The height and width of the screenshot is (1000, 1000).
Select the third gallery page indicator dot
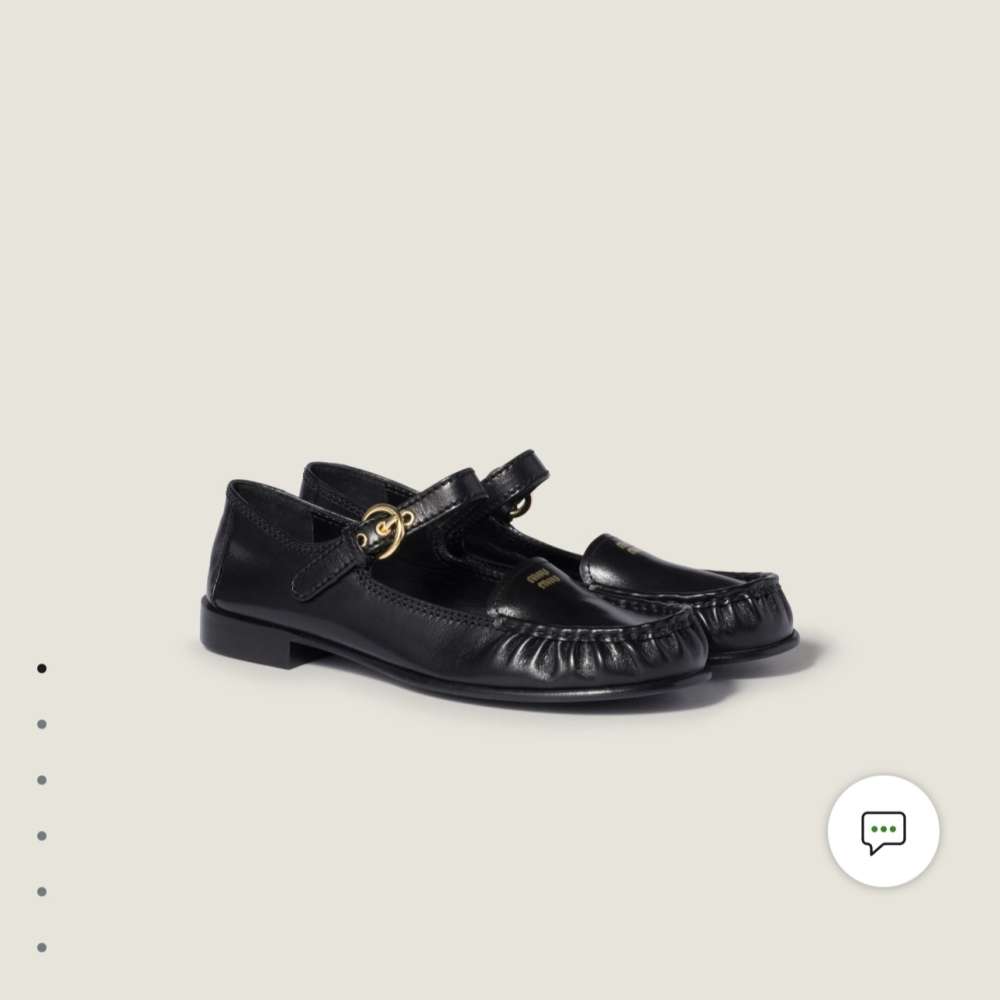point(42,779)
